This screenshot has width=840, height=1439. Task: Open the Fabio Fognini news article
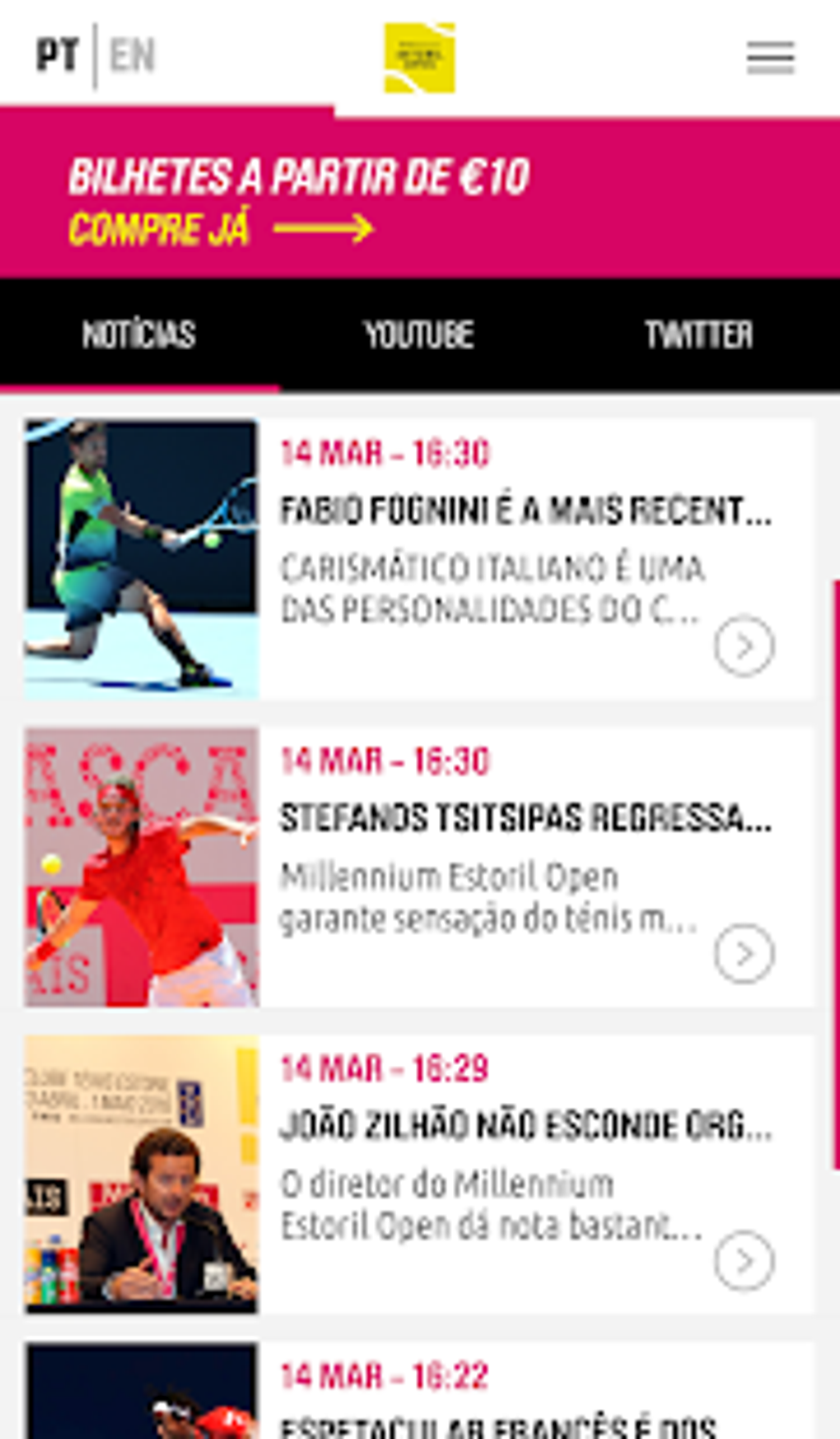419,559
